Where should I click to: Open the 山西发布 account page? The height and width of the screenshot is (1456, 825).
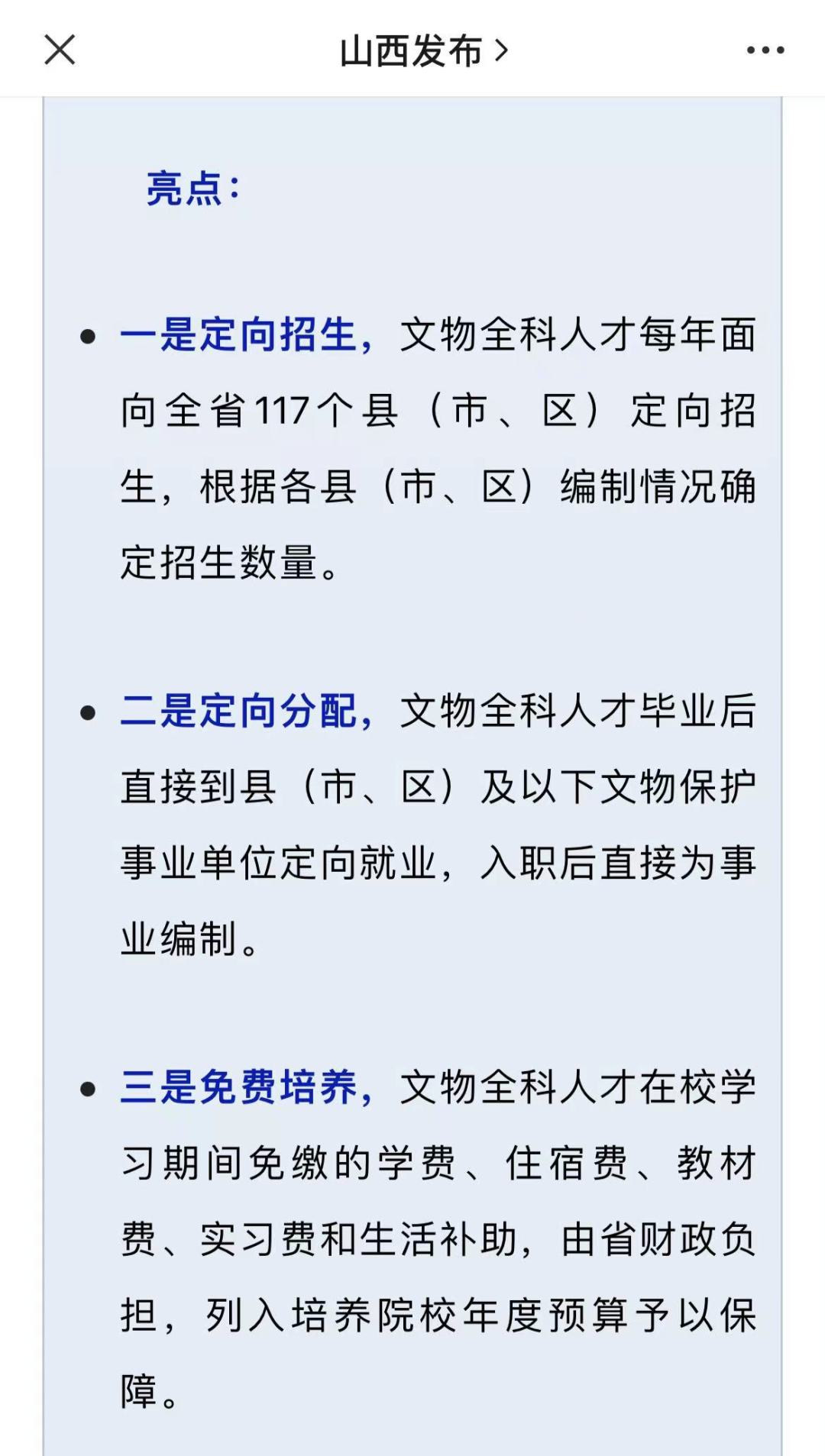click(x=422, y=51)
